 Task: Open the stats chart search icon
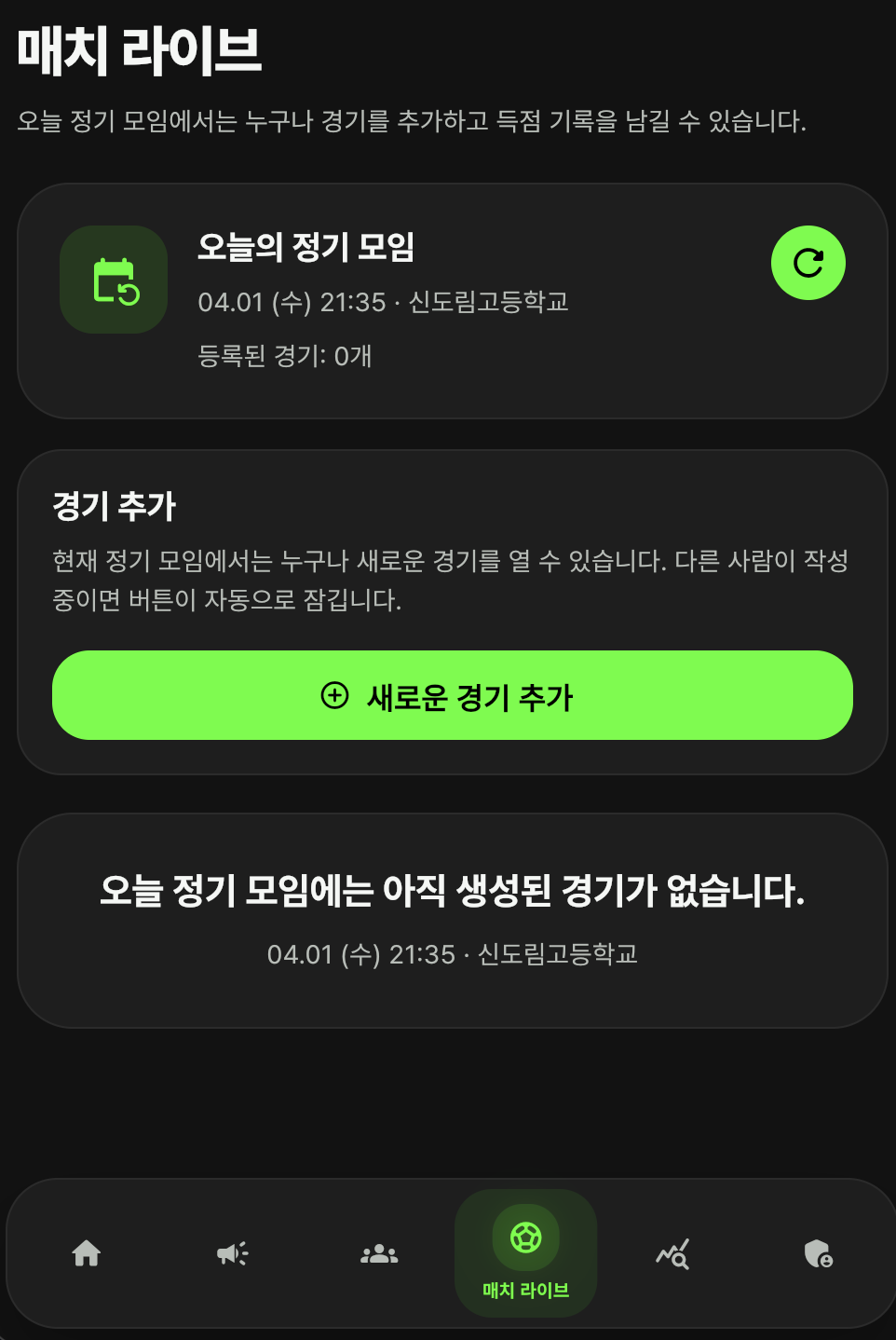[x=672, y=1253]
